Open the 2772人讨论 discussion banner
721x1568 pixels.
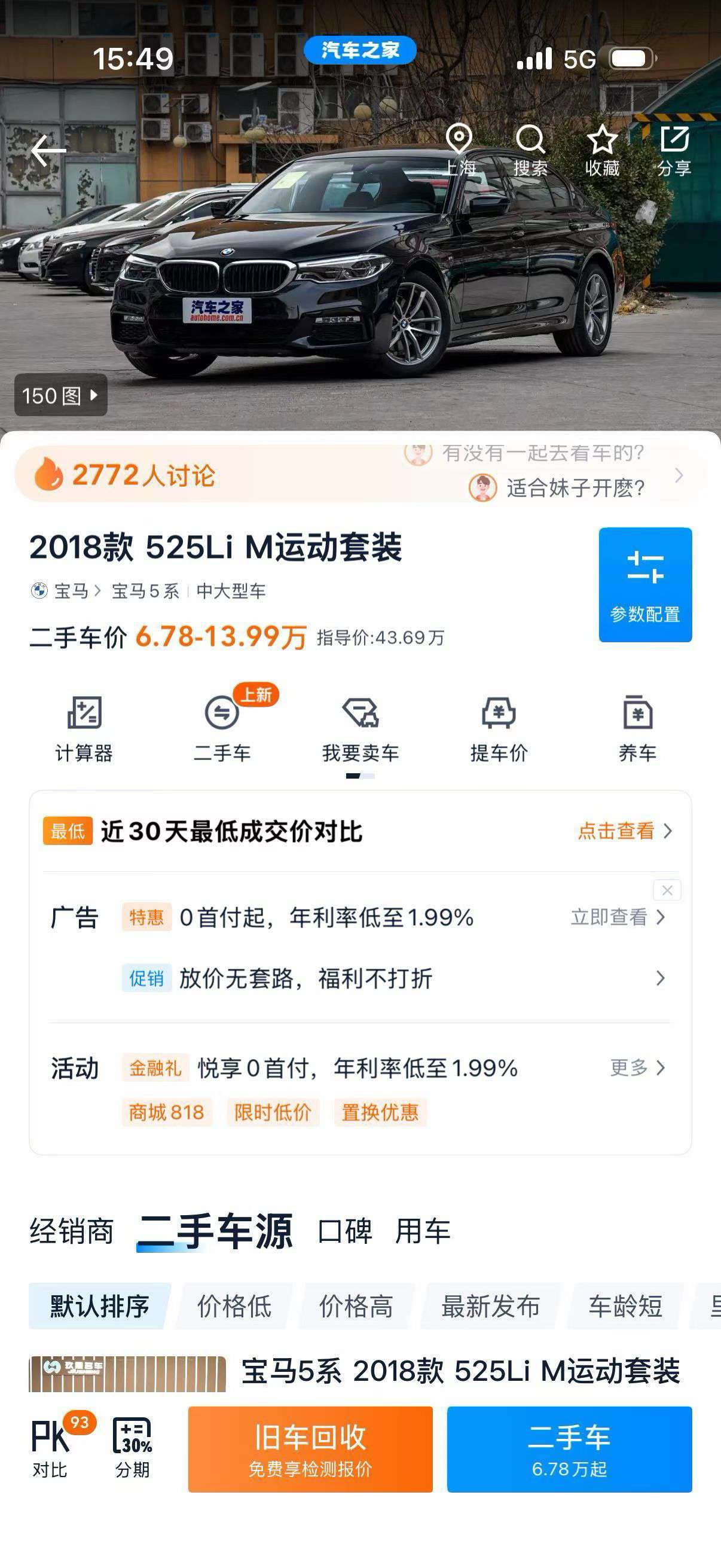click(x=360, y=474)
